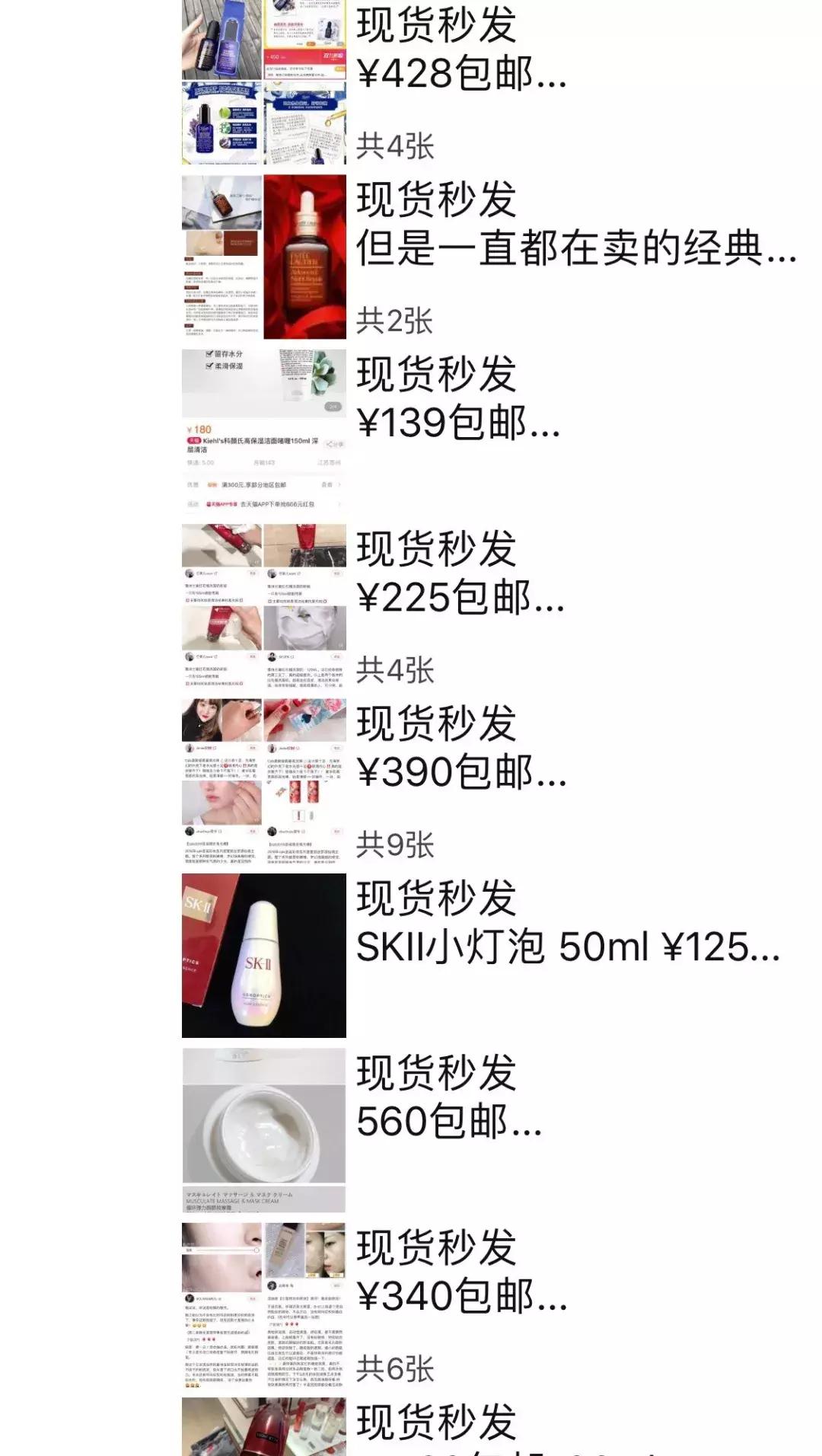Expand the chevron at the end of the red packet row
The width and height of the screenshot is (822, 1456).
(x=340, y=503)
